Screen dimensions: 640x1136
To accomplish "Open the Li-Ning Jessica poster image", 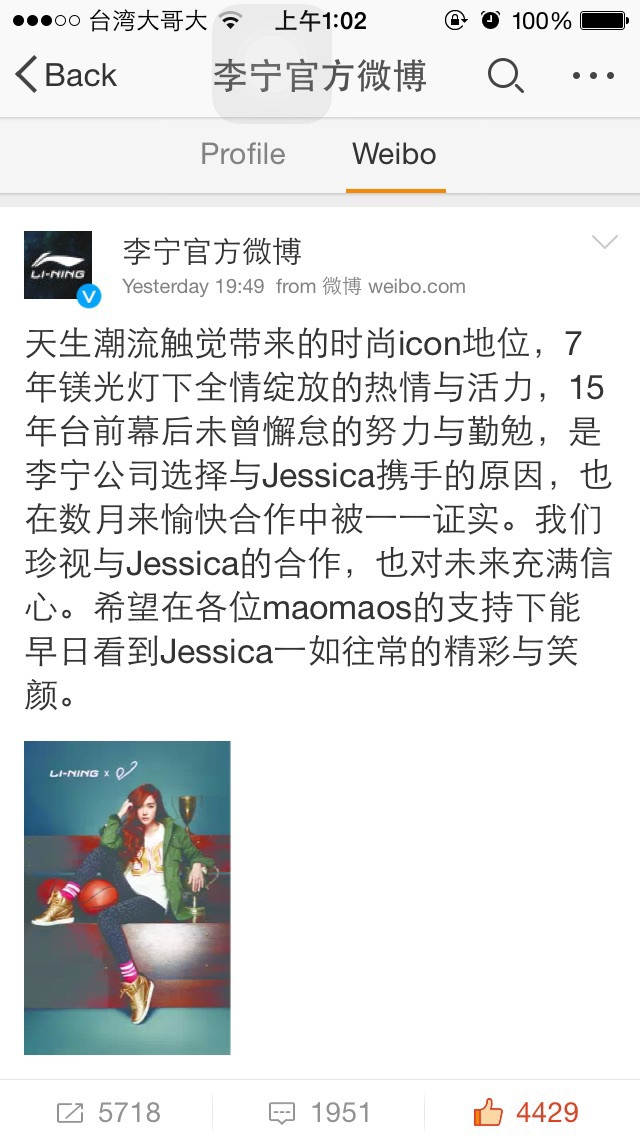I will [127, 897].
